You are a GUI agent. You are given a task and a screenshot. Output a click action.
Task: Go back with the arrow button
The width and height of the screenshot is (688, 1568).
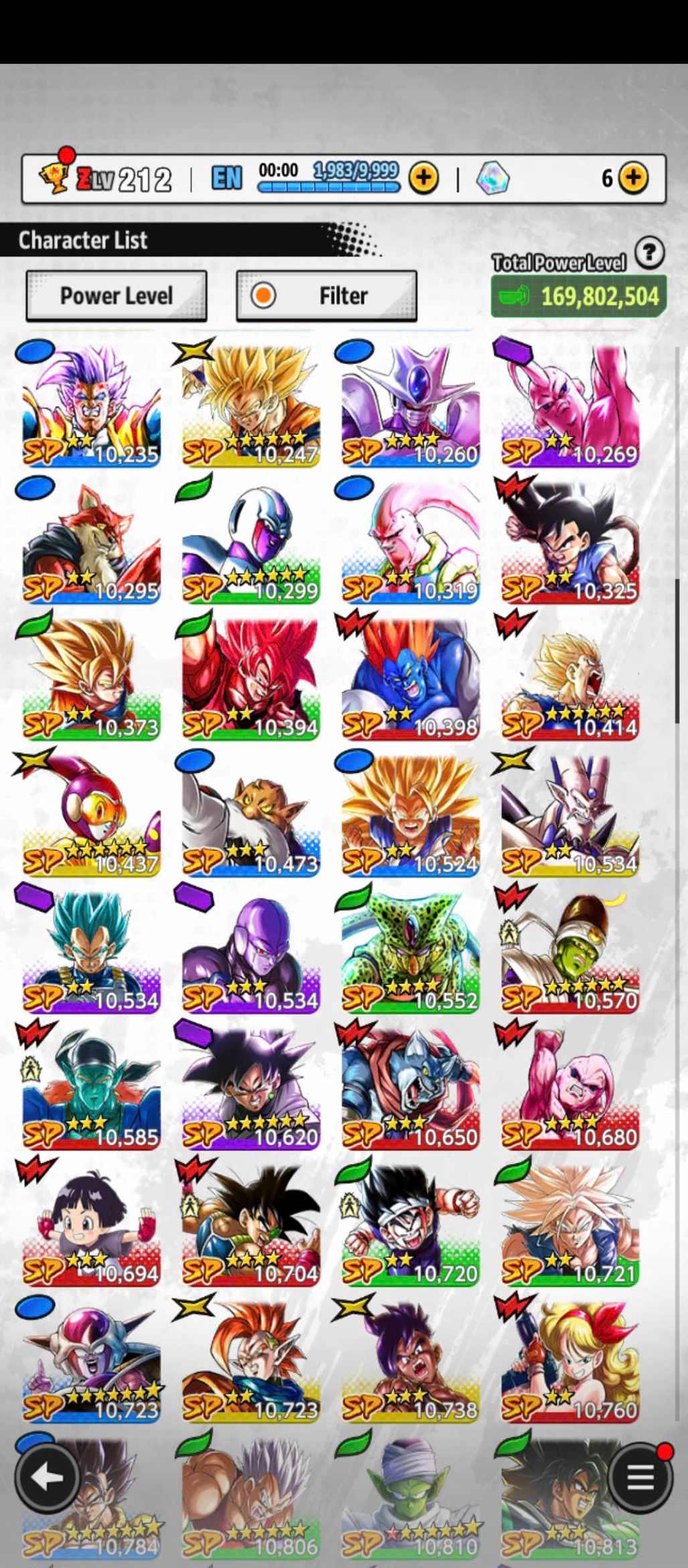pos(46,1476)
